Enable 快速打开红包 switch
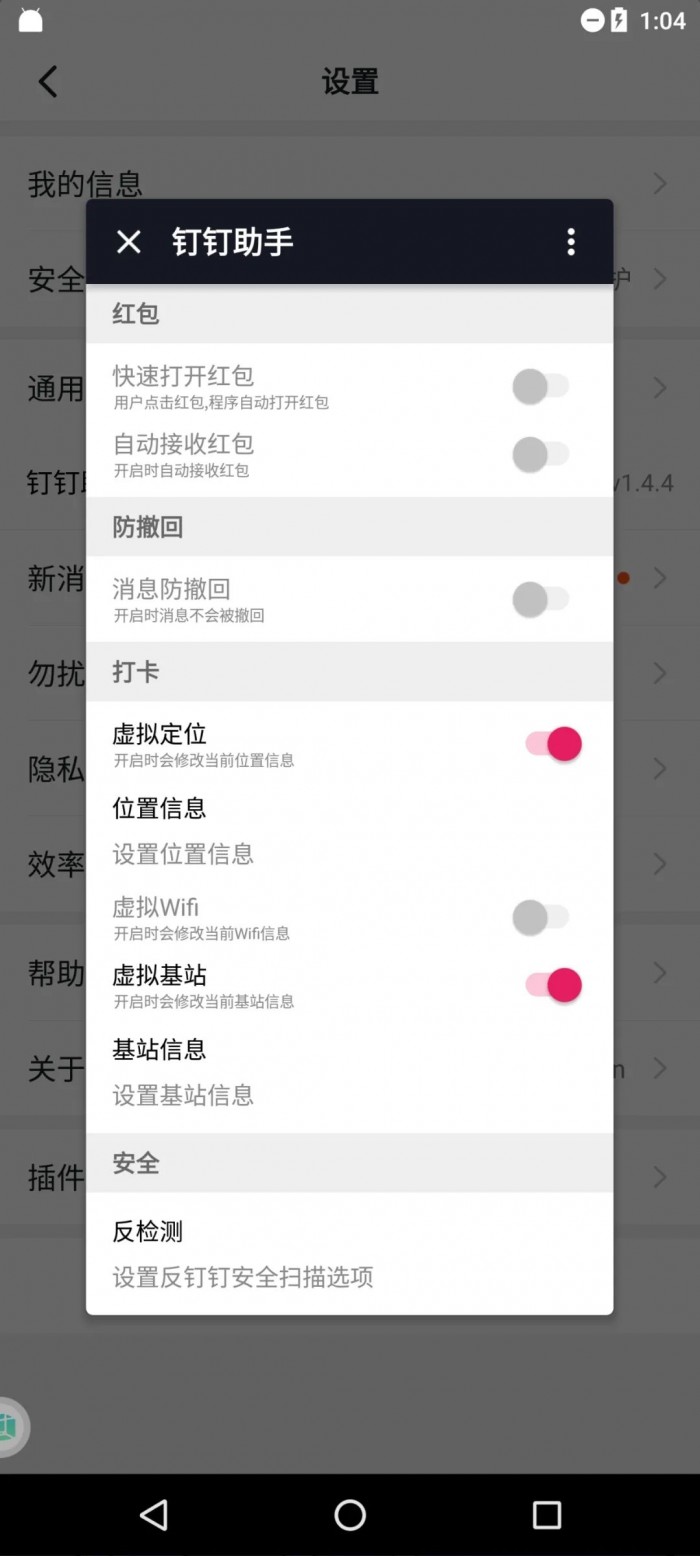The width and height of the screenshot is (700, 1556). tap(541, 387)
